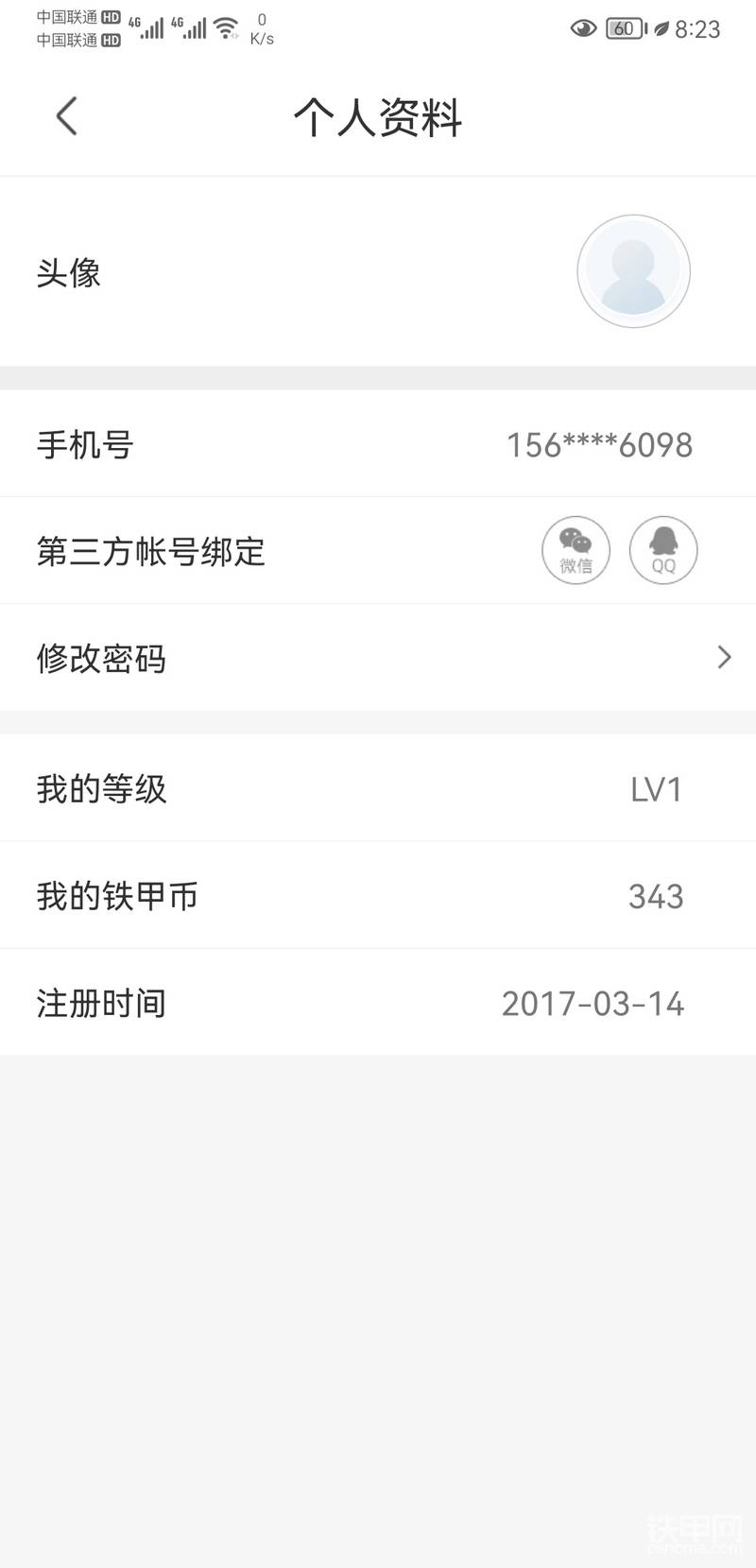756x1568 pixels.
Task: Tap the avatar to change profile photo
Action: (x=633, y=271)
